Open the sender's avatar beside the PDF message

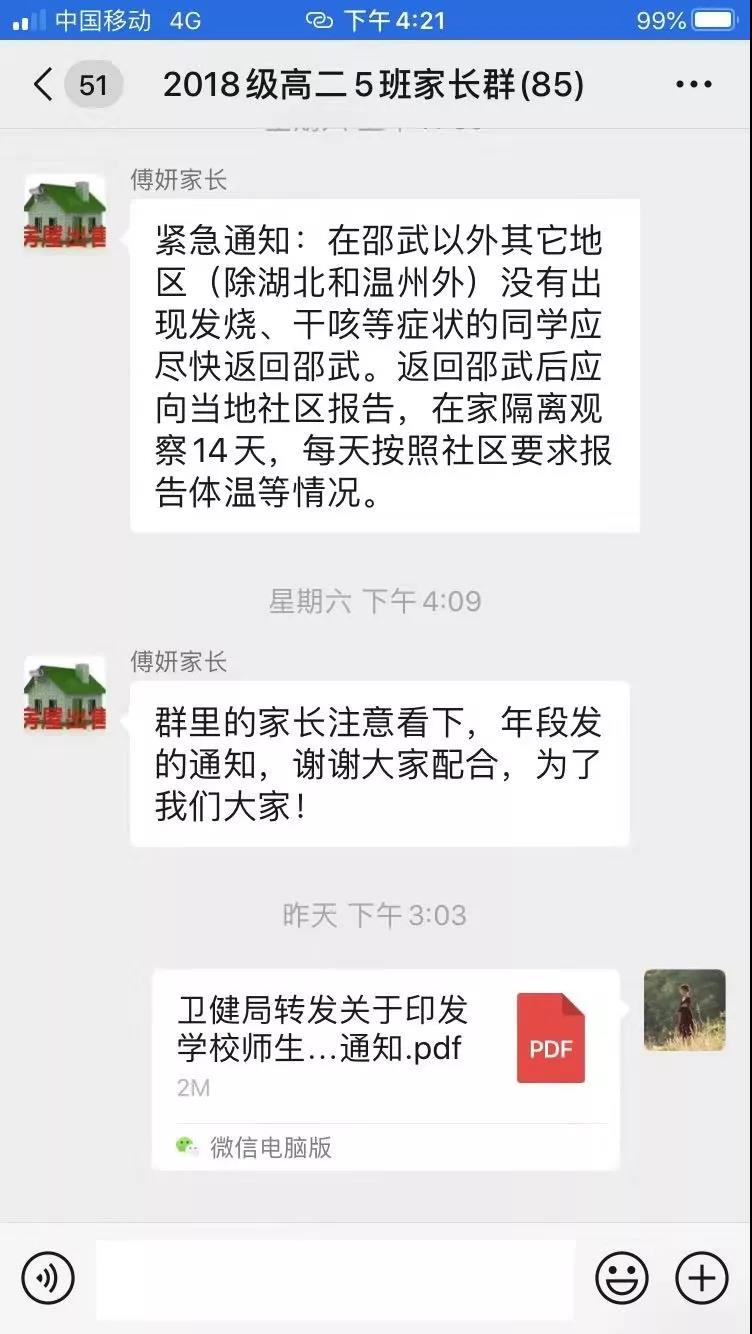pos(684,1010)
